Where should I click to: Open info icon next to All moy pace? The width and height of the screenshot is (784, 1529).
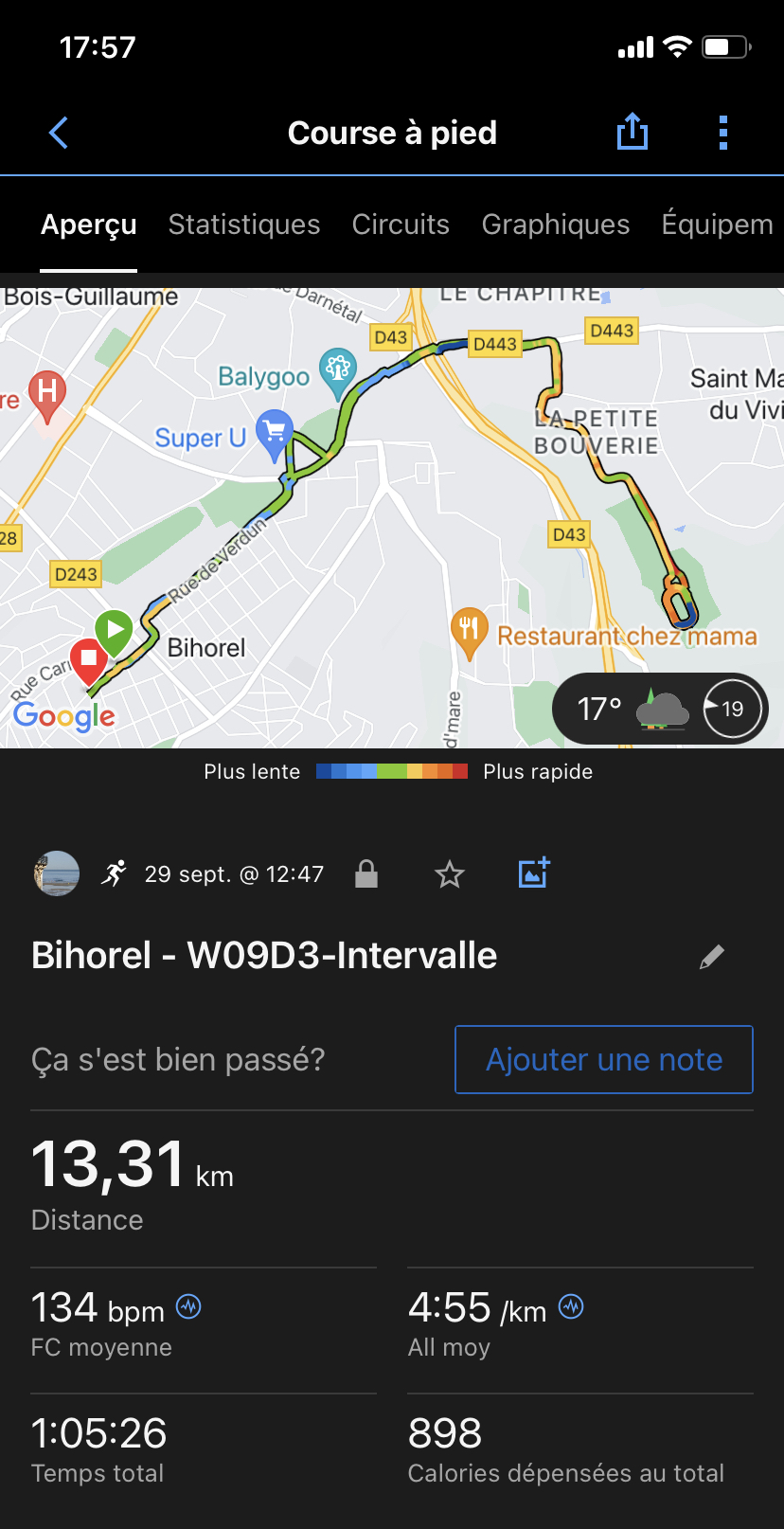(x=571, y=1307)
